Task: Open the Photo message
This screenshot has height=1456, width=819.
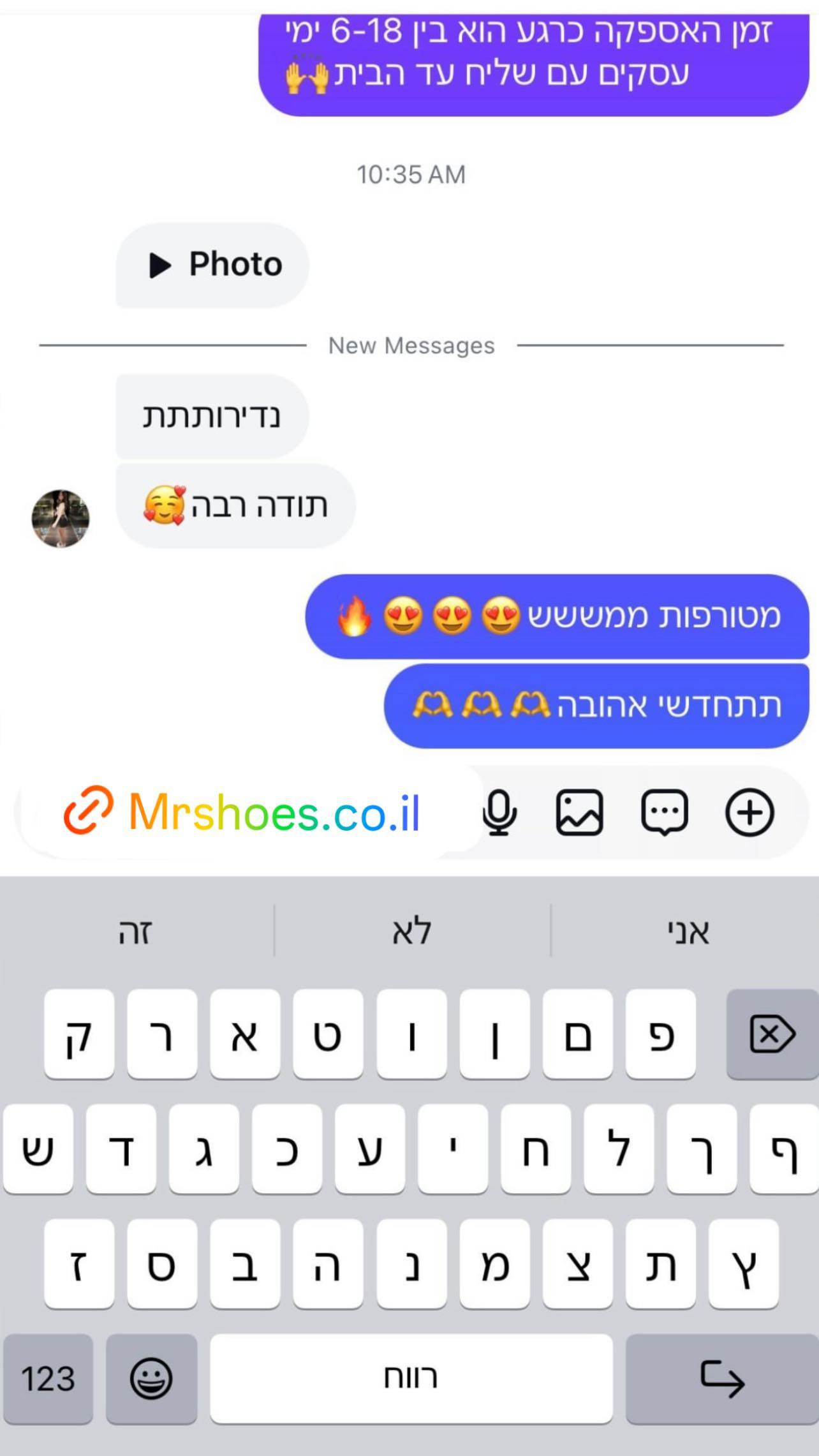Action: (213, 265)
